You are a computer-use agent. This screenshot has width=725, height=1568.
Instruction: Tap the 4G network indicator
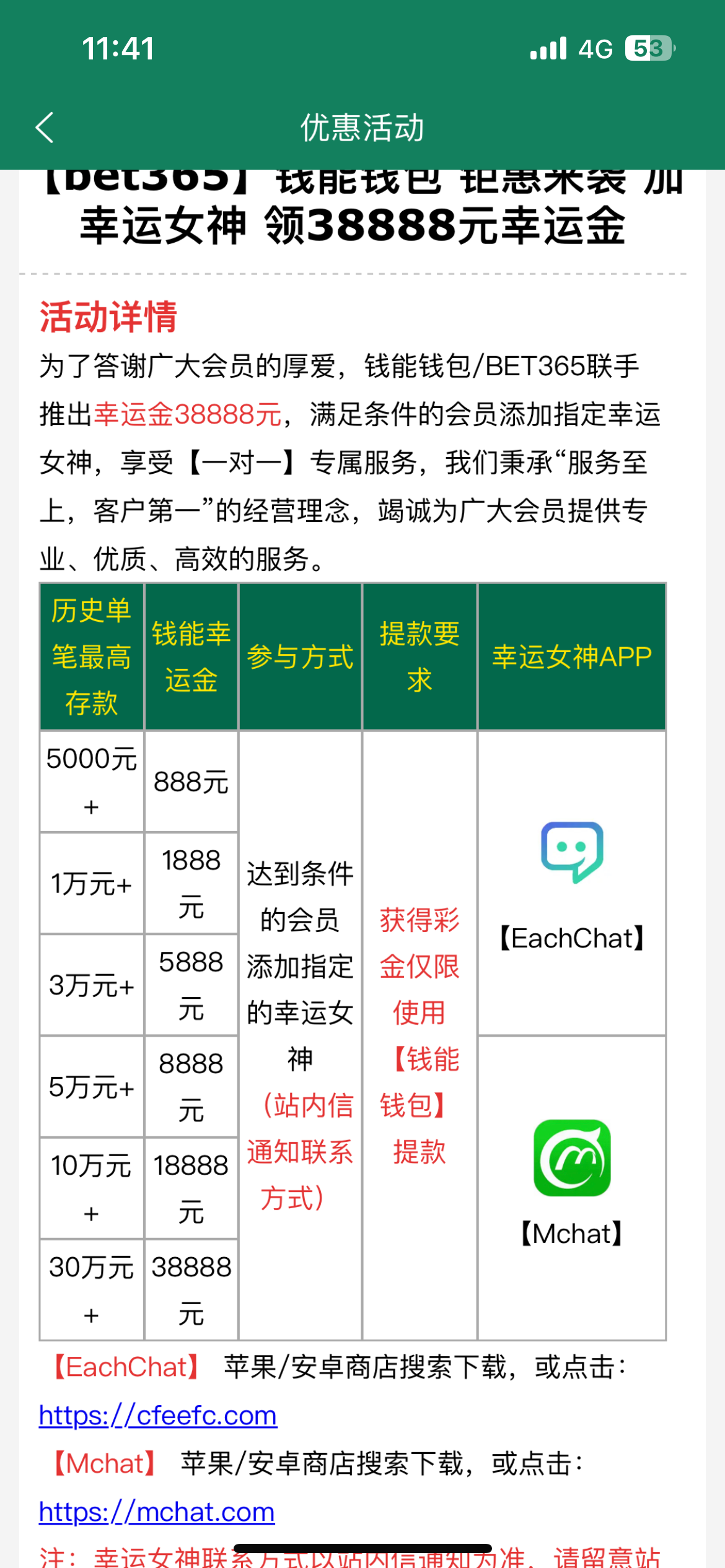pos(595,48)
